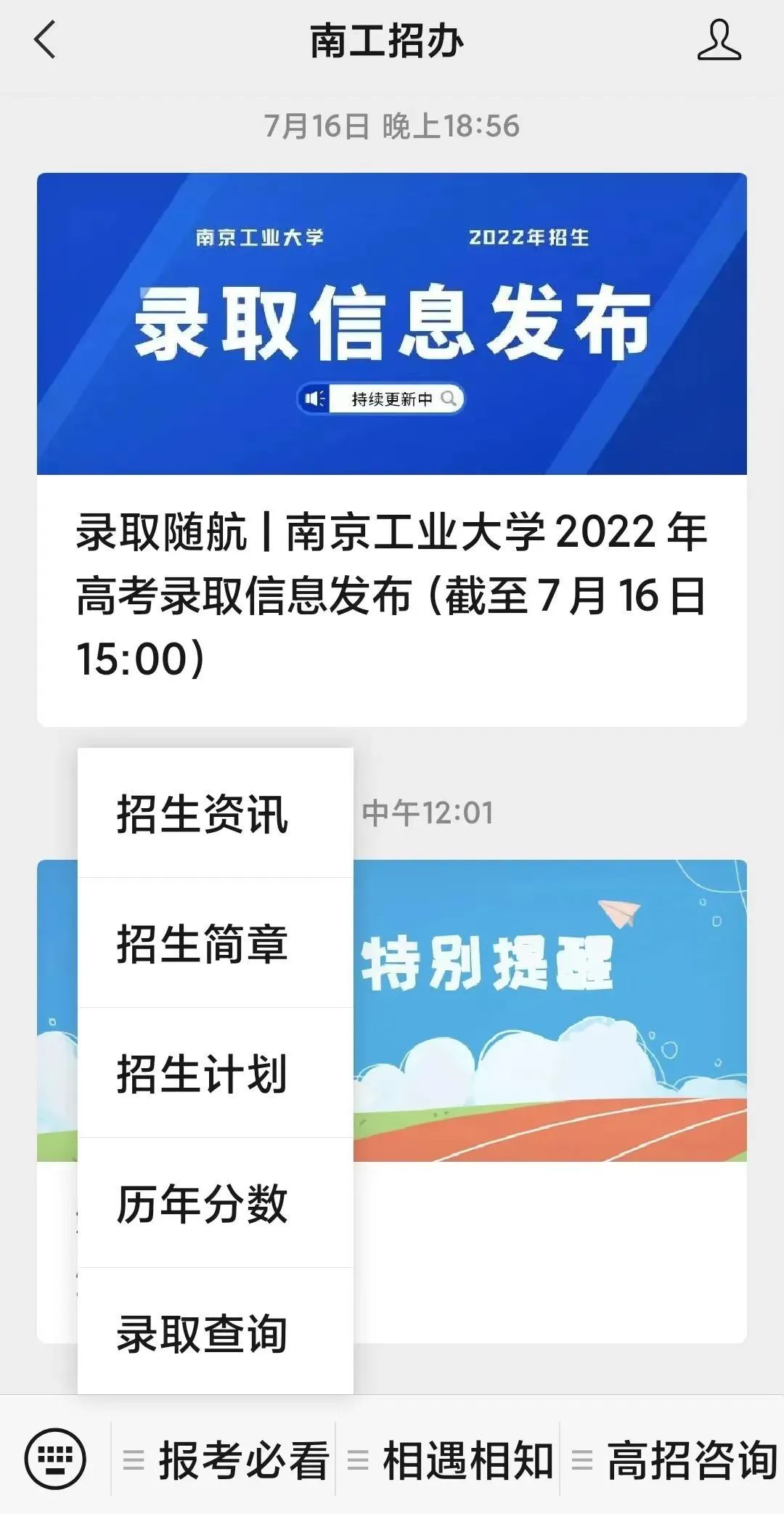
Task: Expand the 高招咨询 bottom menu
Action: [x=675, y=1460]
